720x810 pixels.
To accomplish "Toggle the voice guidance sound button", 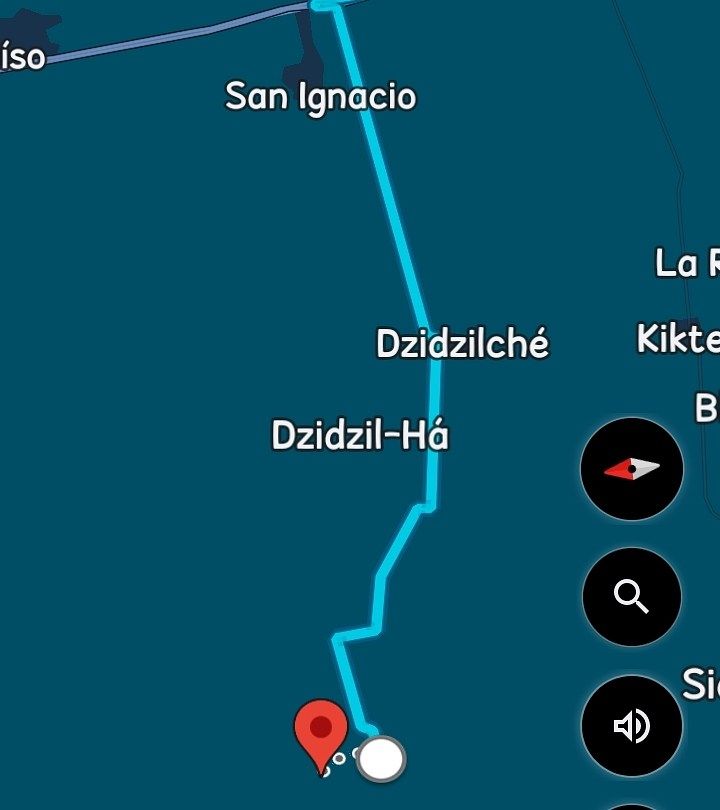I will point(632,725).
